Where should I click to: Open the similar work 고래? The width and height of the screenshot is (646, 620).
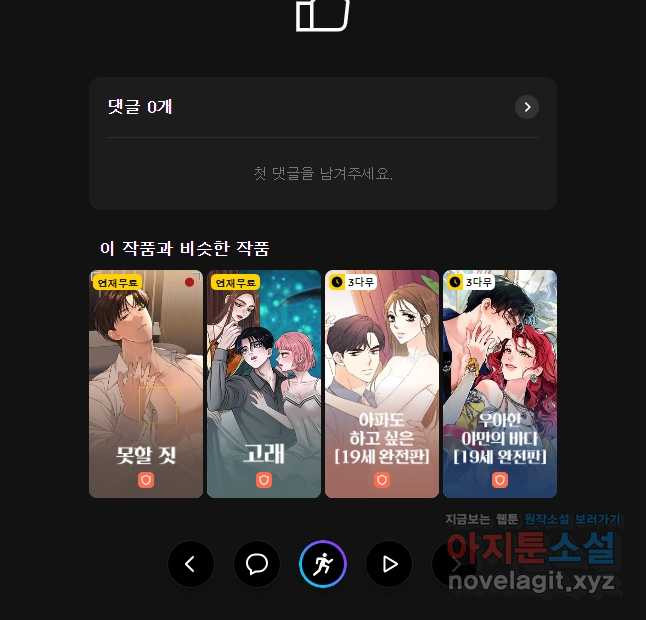(x=264, y=384)
